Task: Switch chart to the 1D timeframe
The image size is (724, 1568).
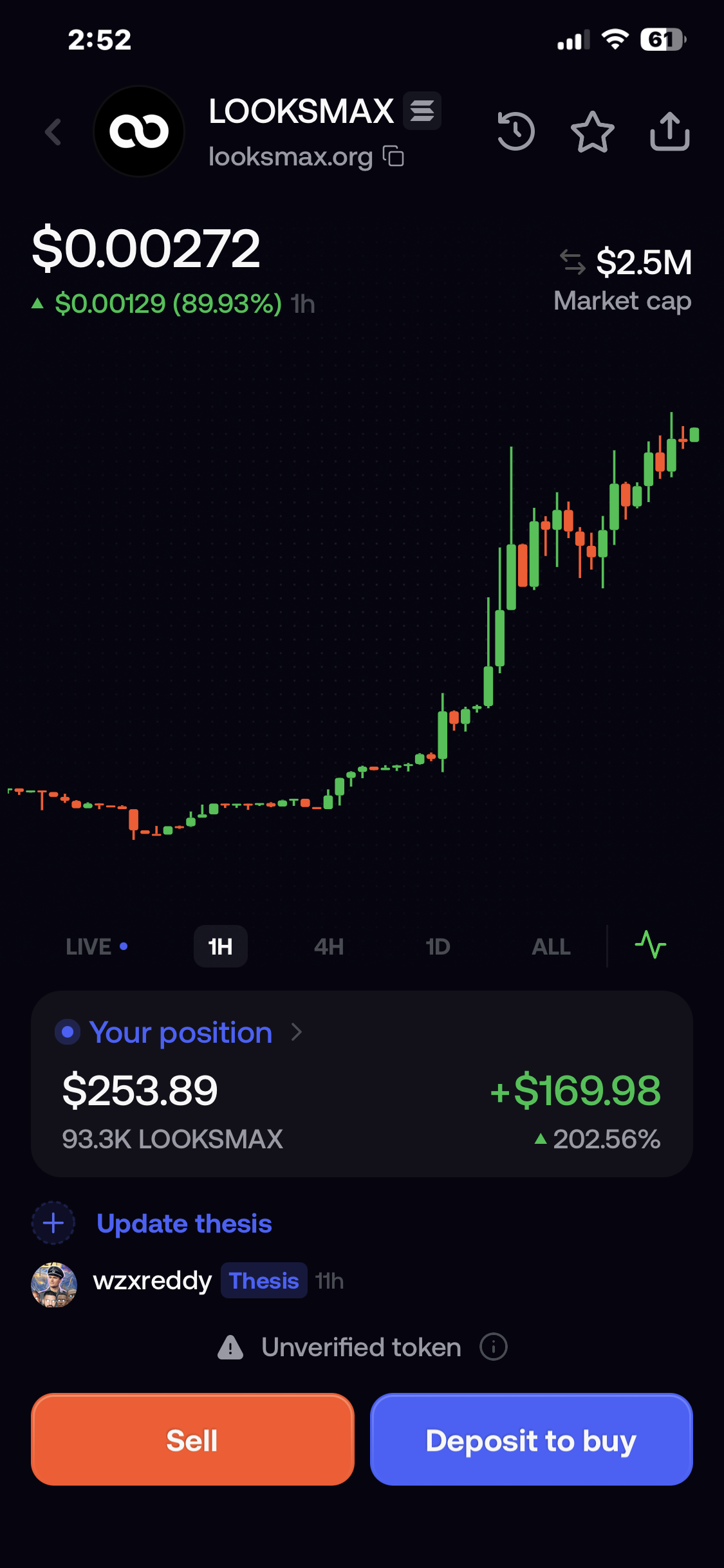Action: (x=438, y=947)
